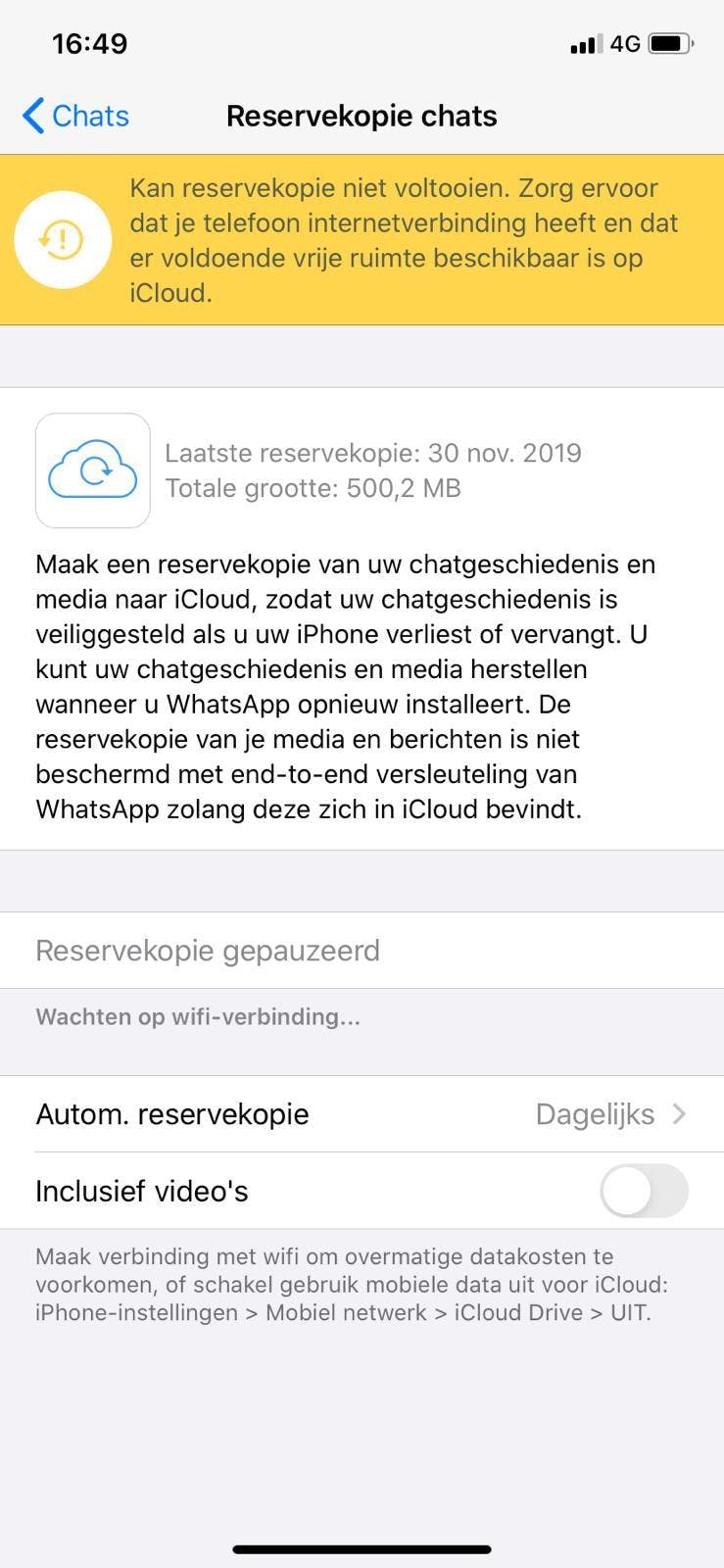This screenshot has height=1568, width=724.
Task: Enable Inclusief video's switch
Action: (x=643, y=1191)
